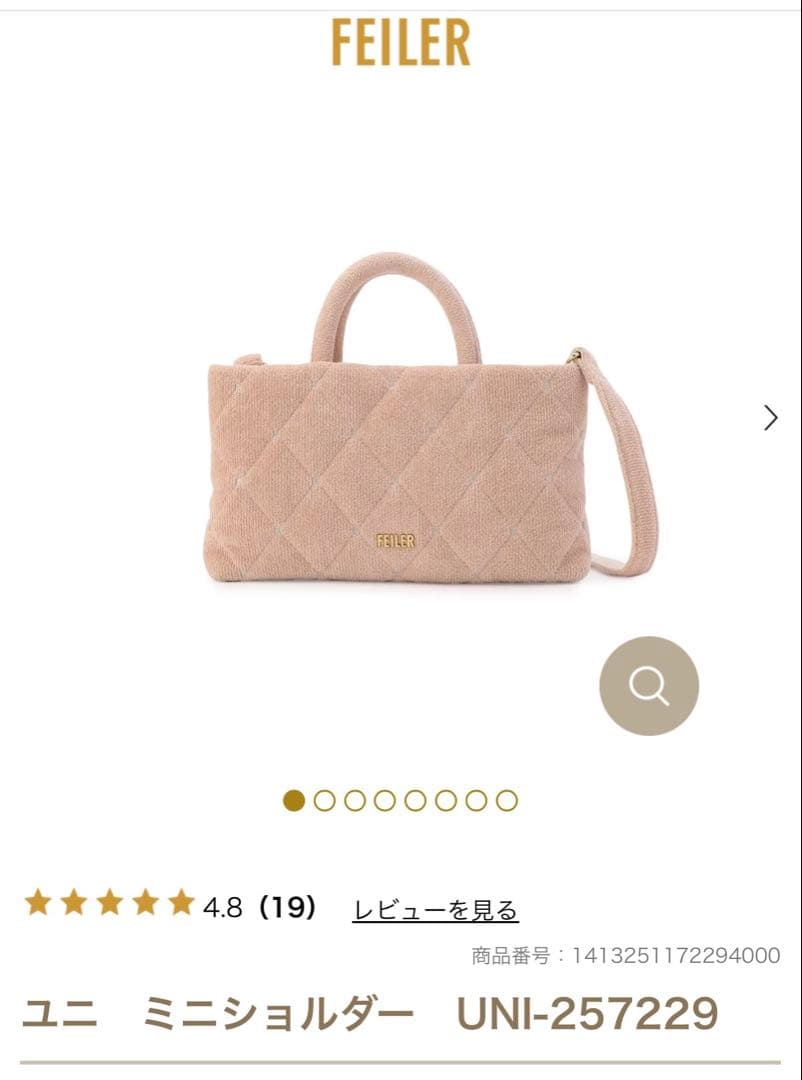Open the レビューを見る reviews link
The image size is (802, 1080).
[435, 910]
